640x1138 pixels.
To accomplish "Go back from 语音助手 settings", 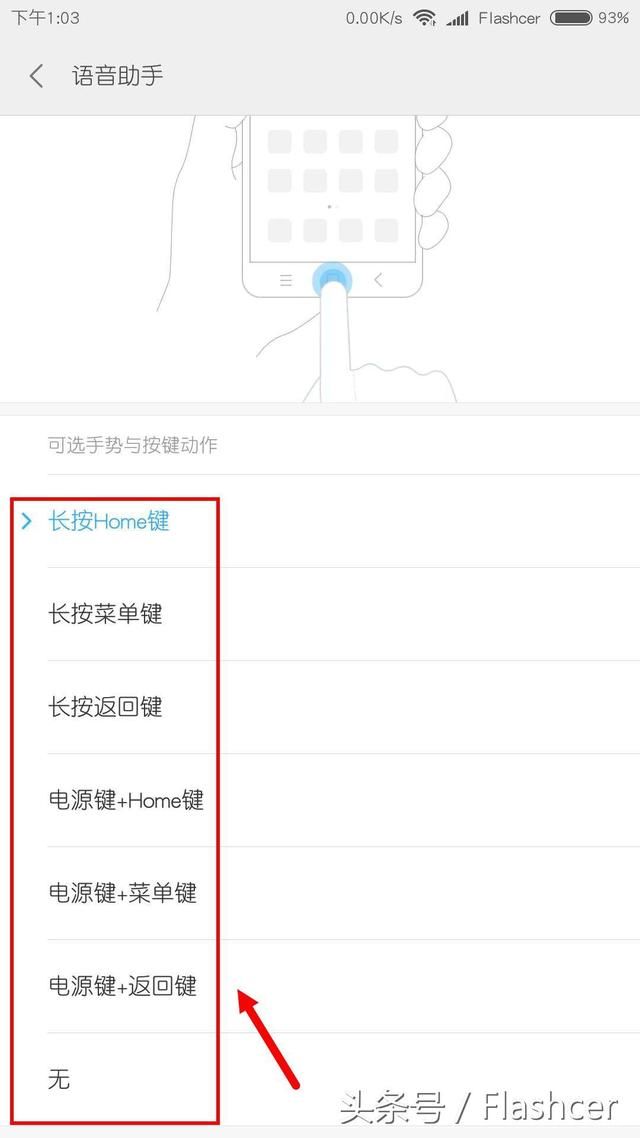I will click(37, 76).
